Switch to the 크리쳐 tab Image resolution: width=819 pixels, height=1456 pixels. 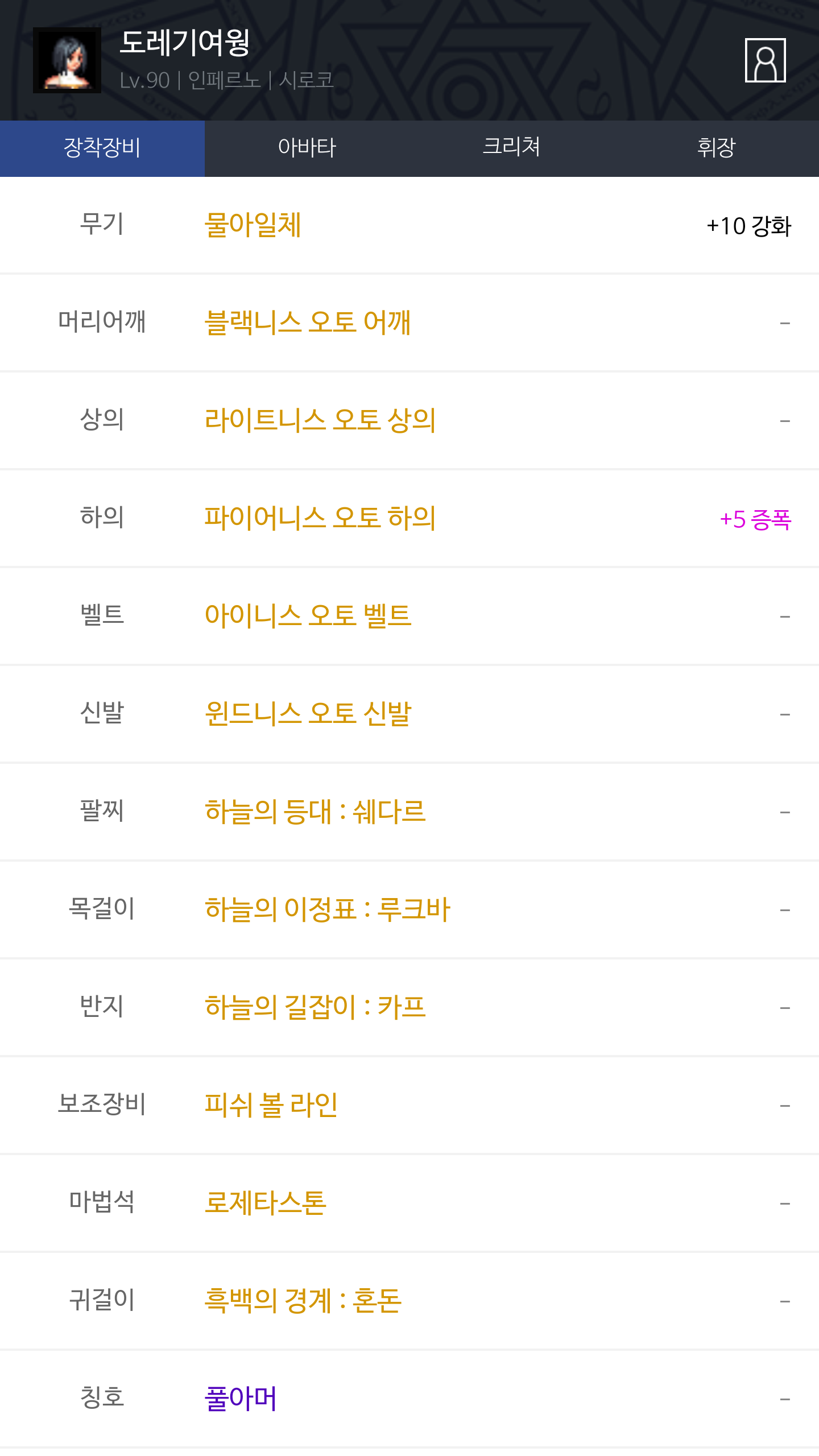tap(512, 148)
